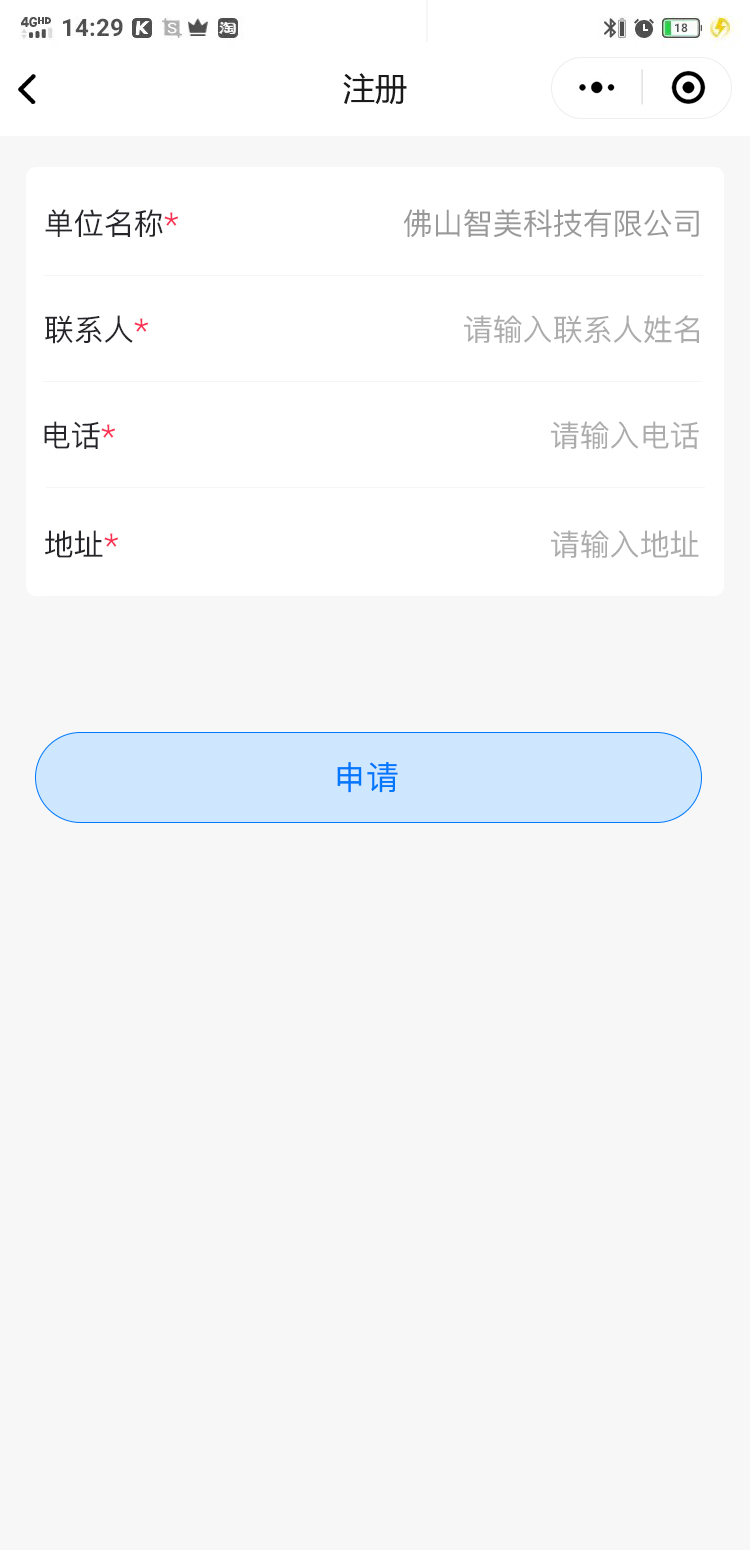
Task: Activate the 地址 input field
Action: pos(624,544)
